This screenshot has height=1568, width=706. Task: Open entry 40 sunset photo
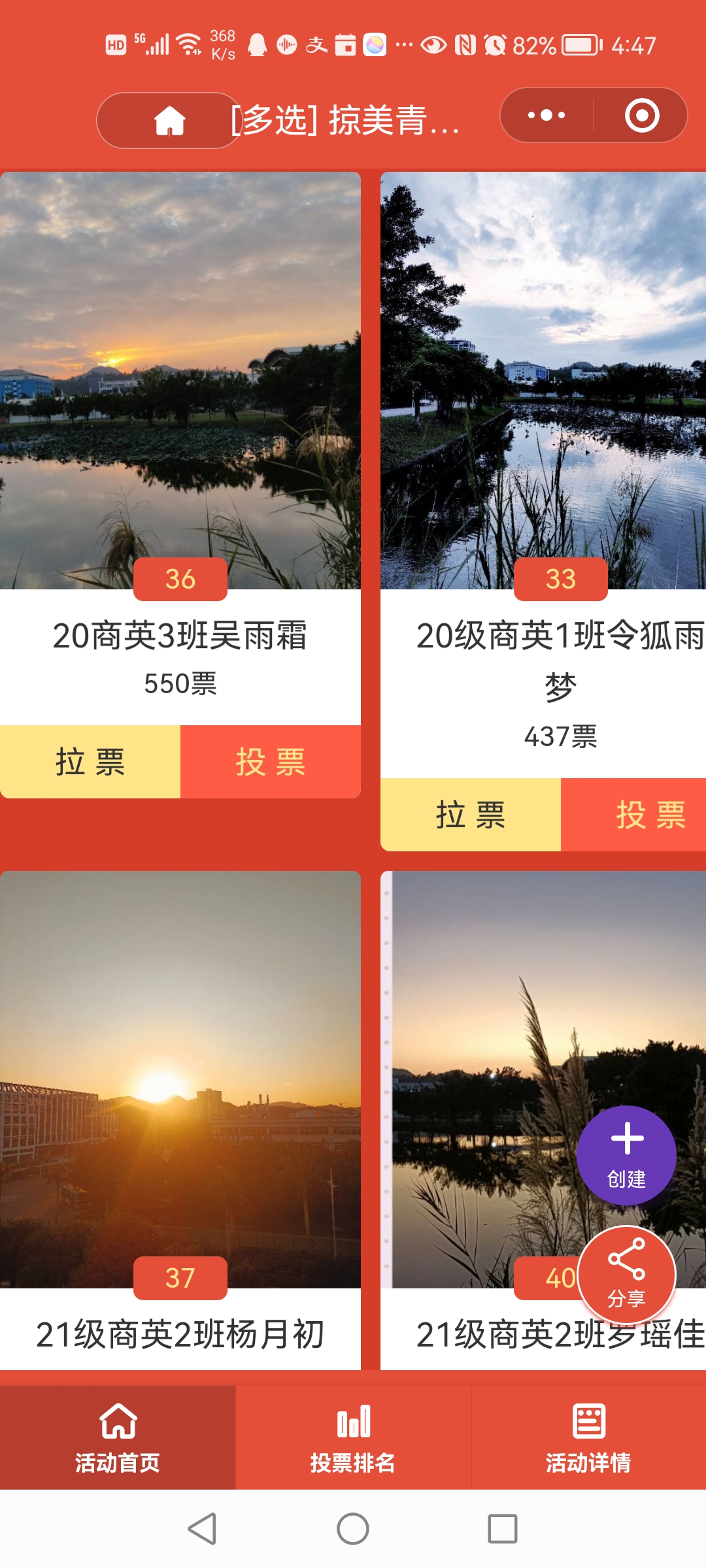tap(484, 1045)
